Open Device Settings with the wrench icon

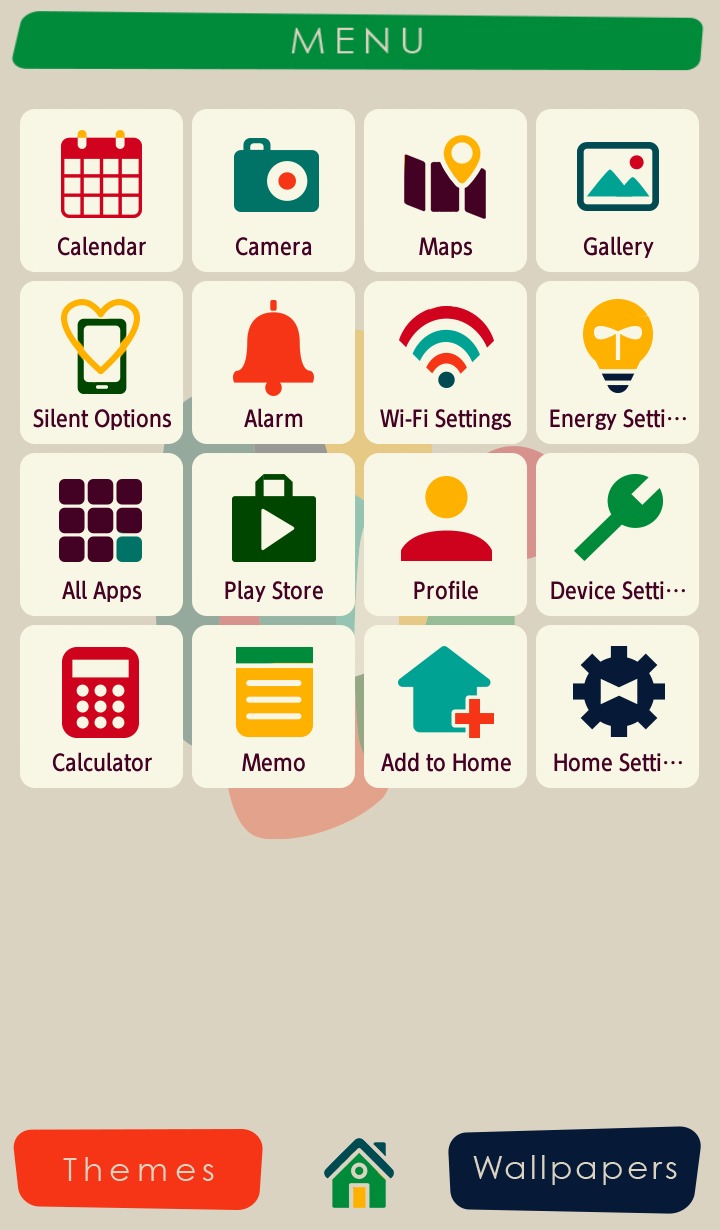[617, 534]
